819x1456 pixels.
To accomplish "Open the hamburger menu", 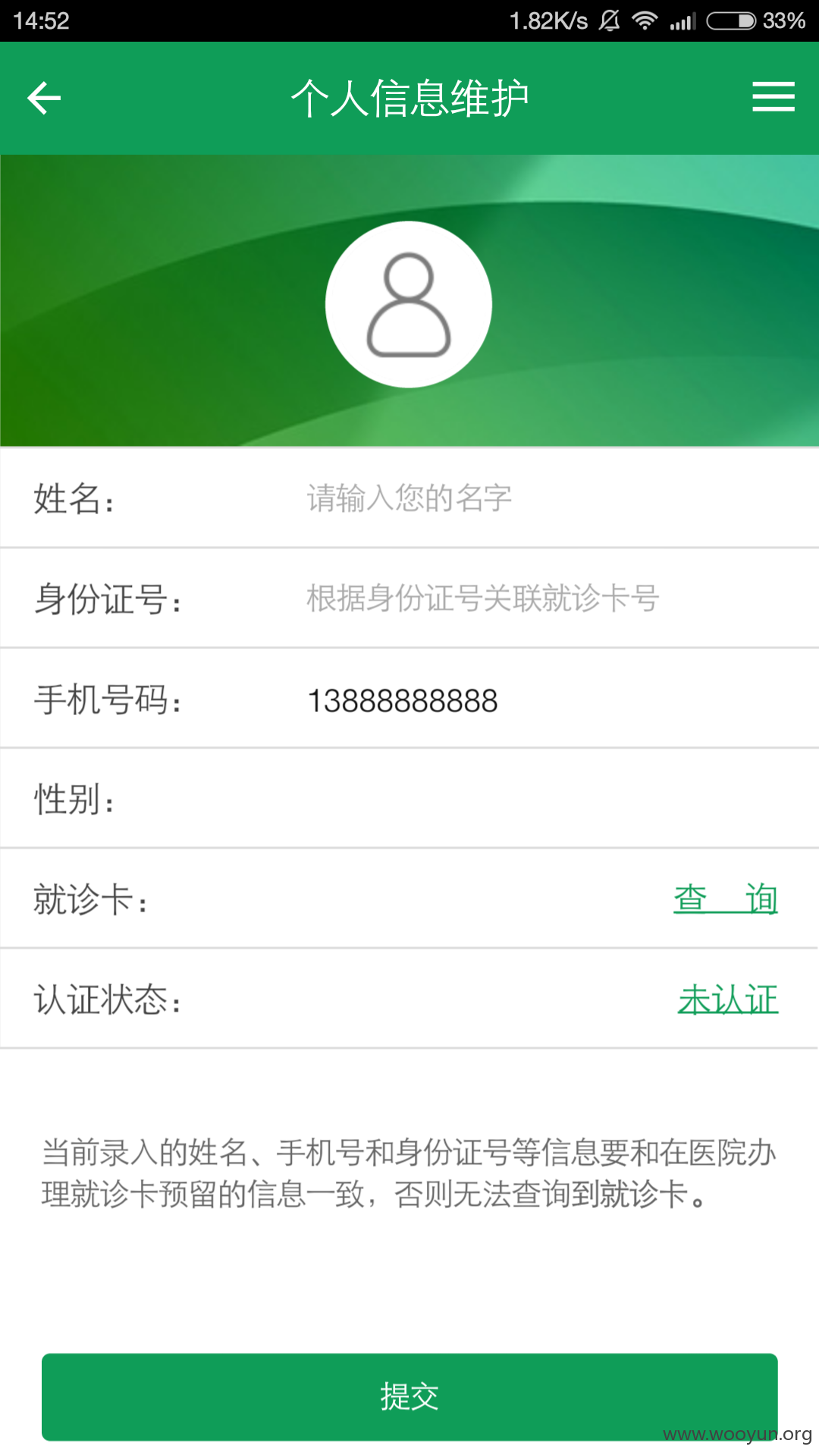I will click(773, 97).
